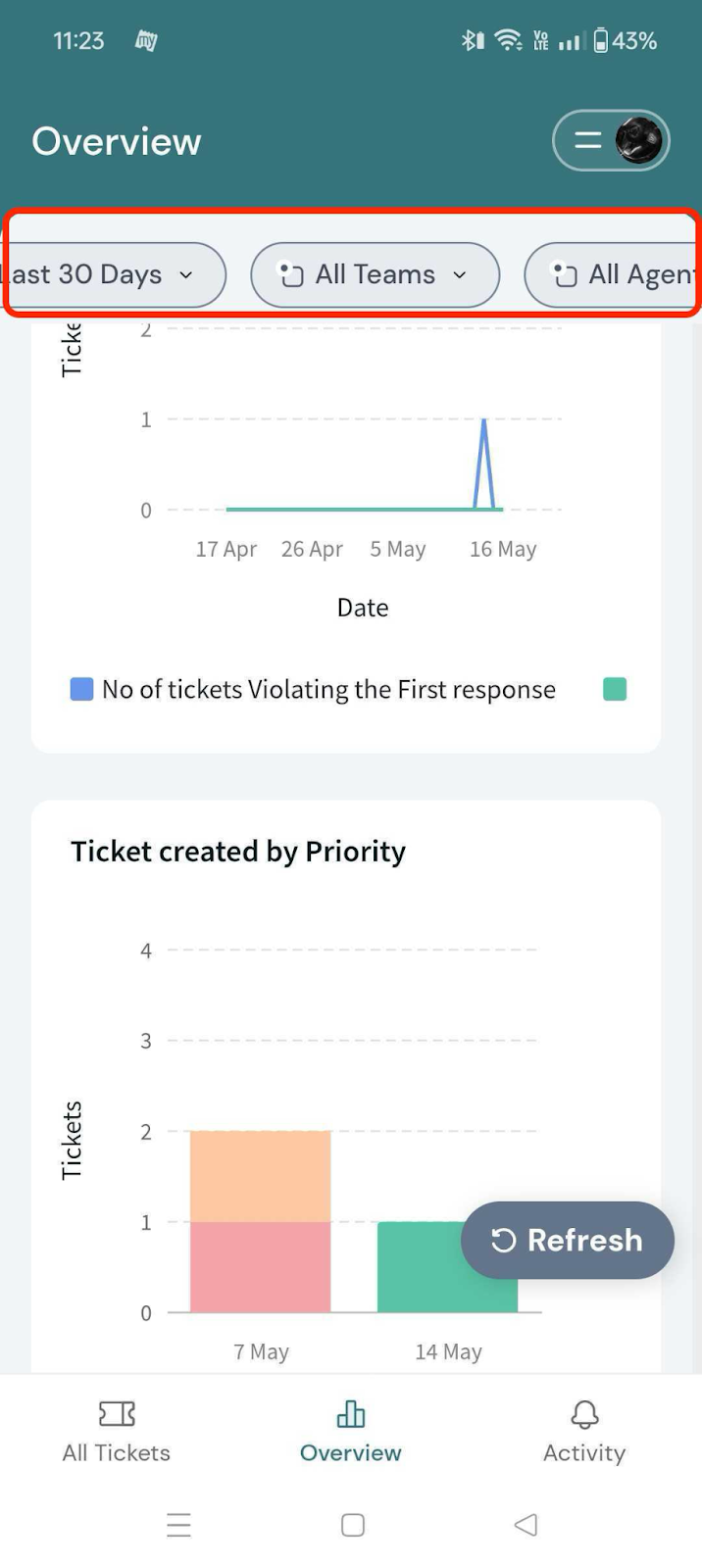The height and width of the screenshot is (1568, 702).
Task: Tap the Refresh button
Action: point(568,1240)
